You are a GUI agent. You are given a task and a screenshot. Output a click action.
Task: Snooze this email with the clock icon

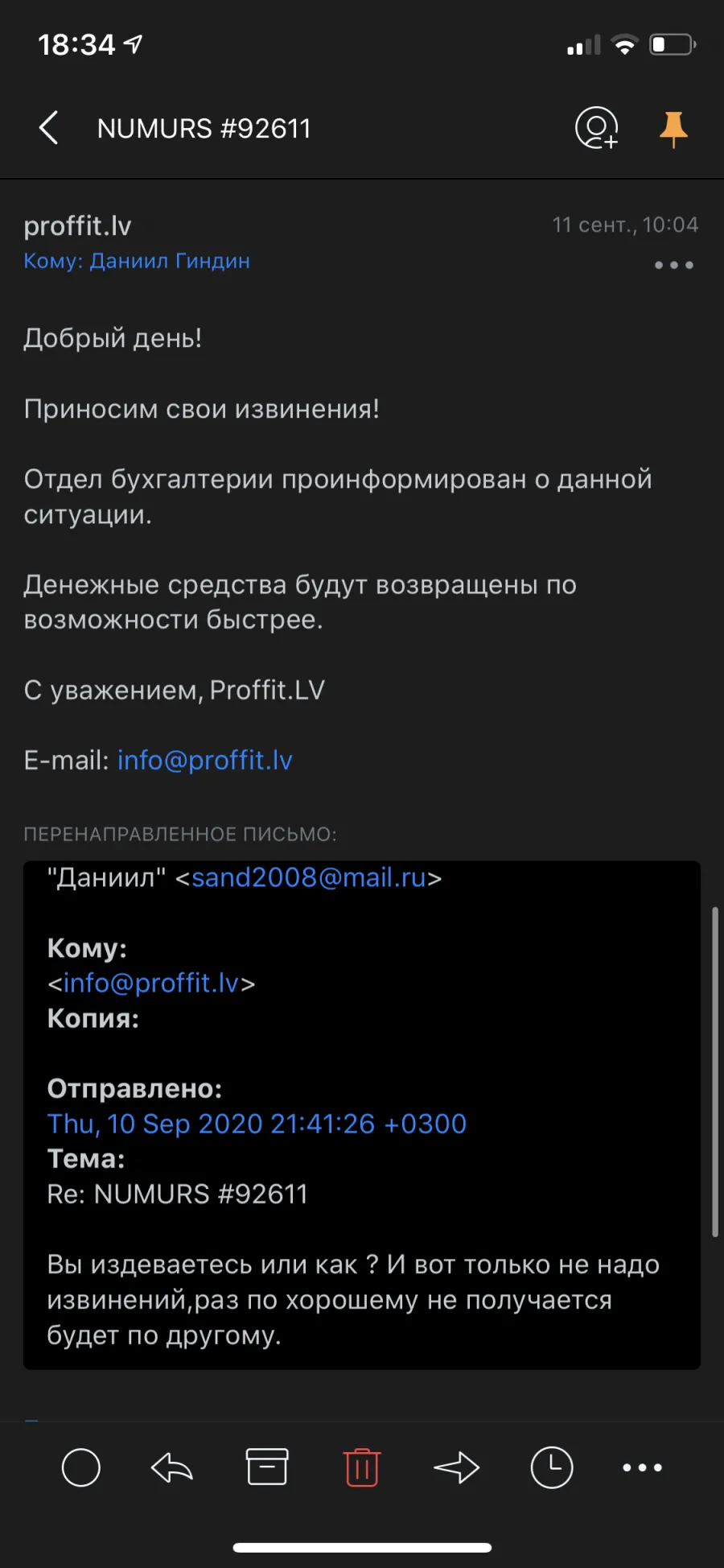[552, 1467]
